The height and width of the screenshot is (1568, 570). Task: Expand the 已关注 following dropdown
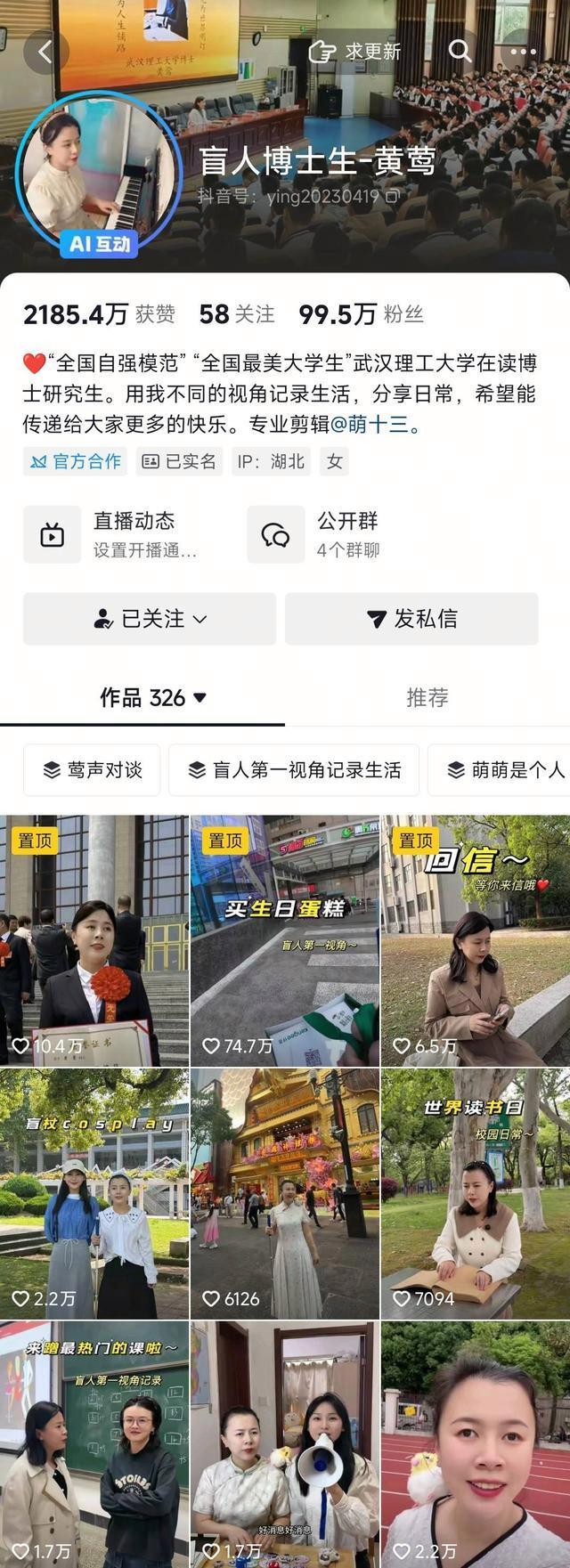pyautogui.click(x=150, y=619)
